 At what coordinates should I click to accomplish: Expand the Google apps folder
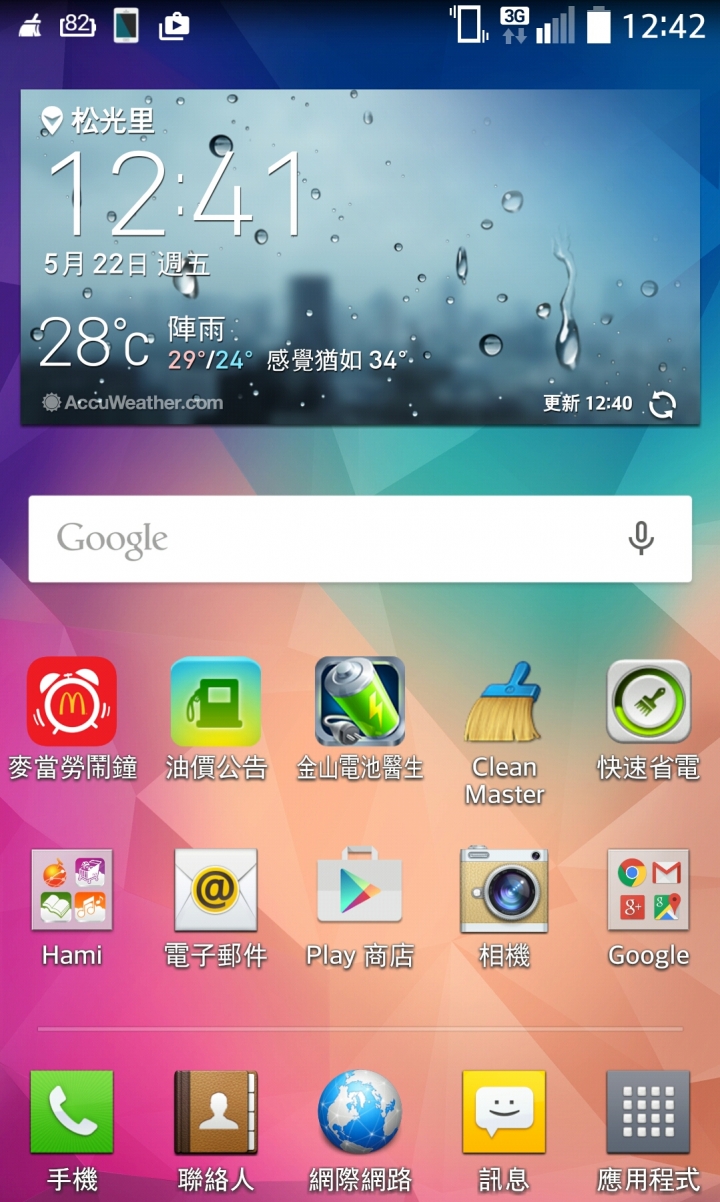pos(648,890)
